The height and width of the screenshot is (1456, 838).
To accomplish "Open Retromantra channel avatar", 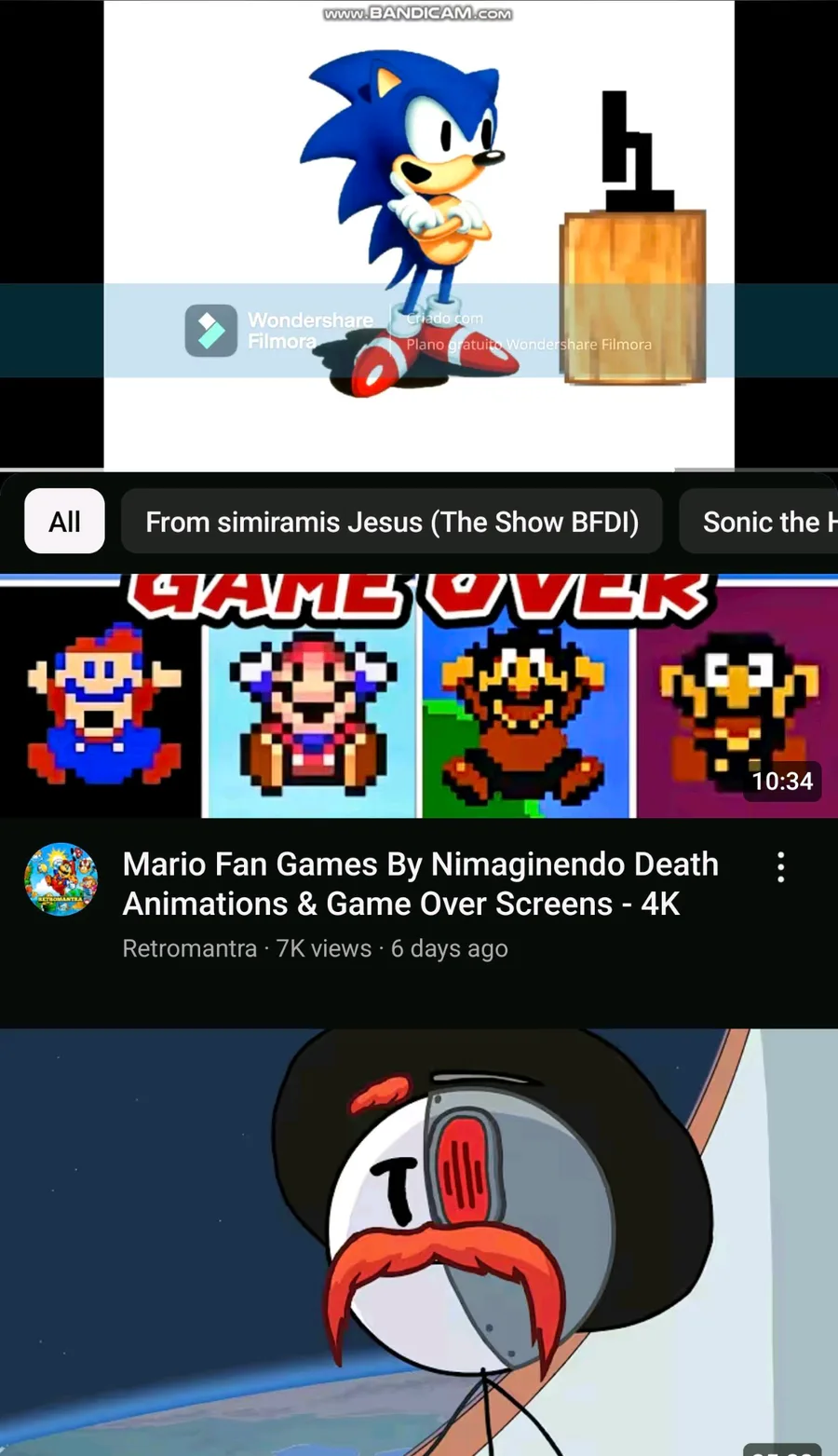I will tap(61, 879).
